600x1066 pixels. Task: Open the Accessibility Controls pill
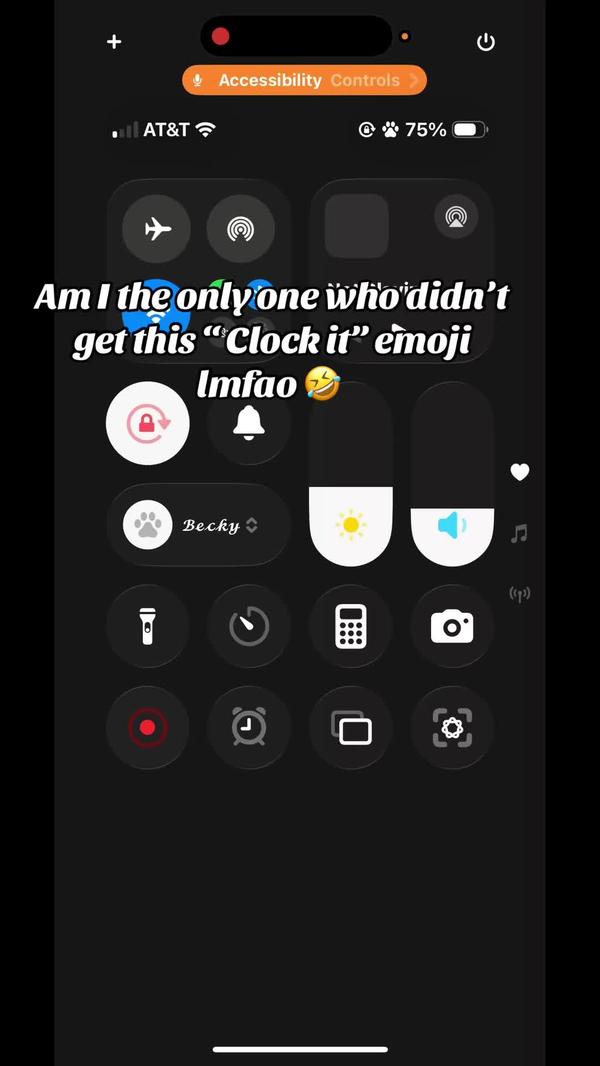[x=304, y=80]
